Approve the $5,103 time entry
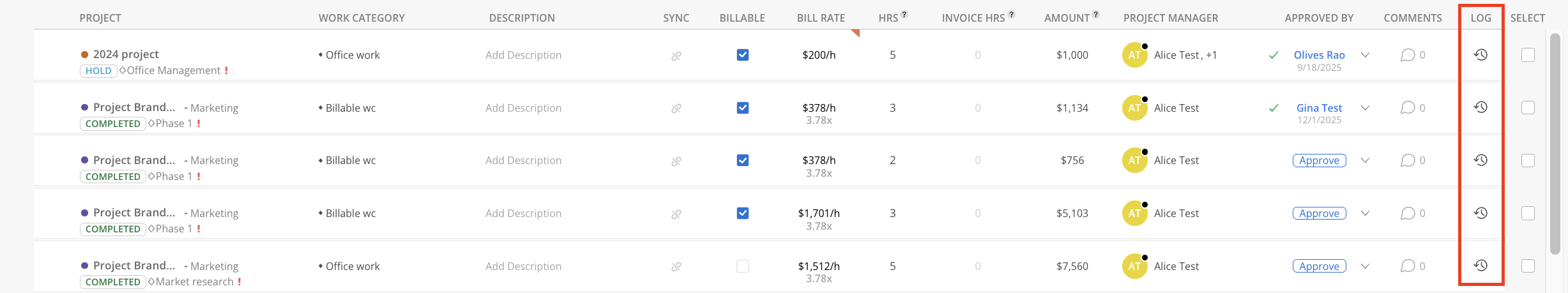Viewport: 1568px width, 293px height. (x=1319, y=213)
